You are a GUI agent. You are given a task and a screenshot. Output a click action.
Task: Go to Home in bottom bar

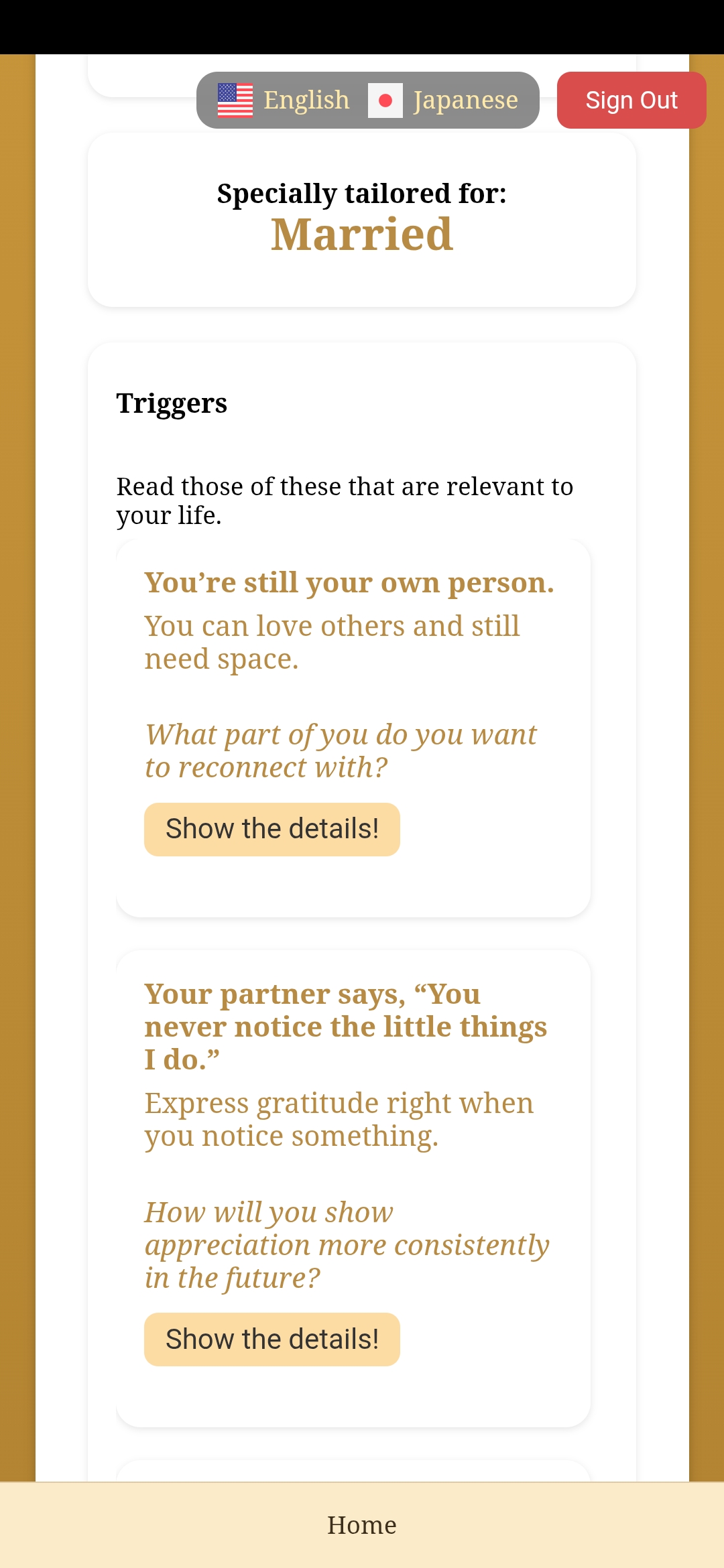[x=362, y=1524]
